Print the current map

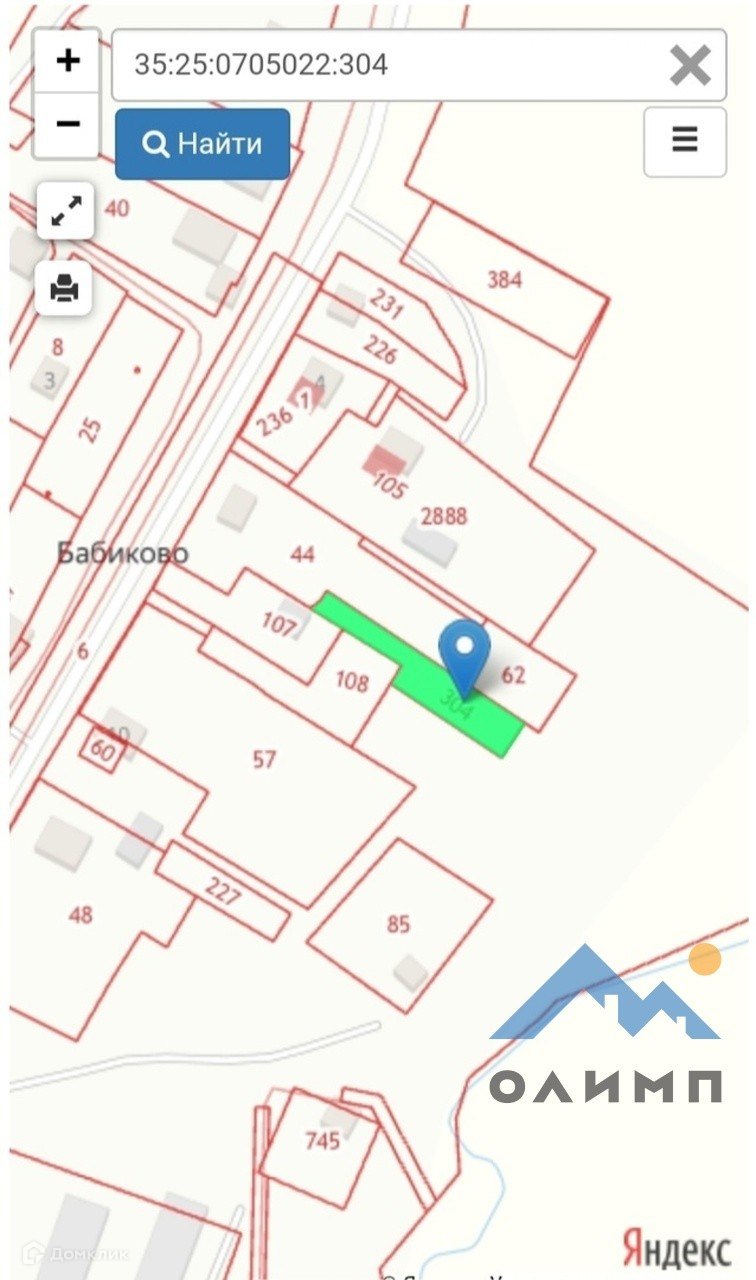[66, 289]
